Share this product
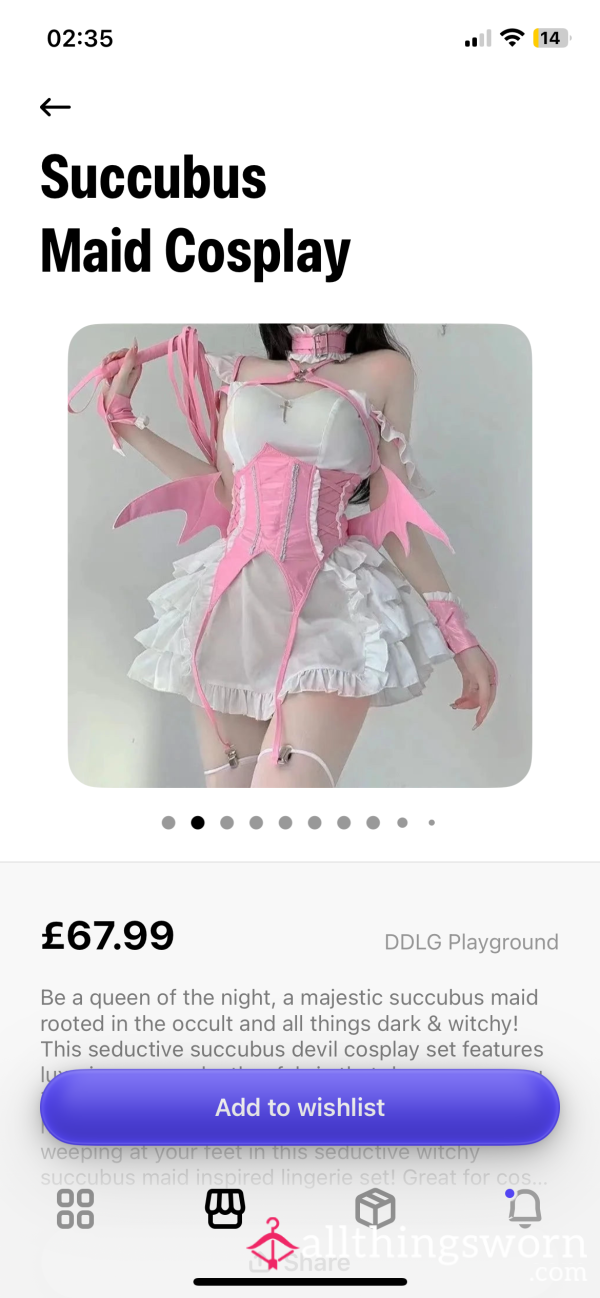The width and height of the screenshot is (600, 1298). 300,1262
